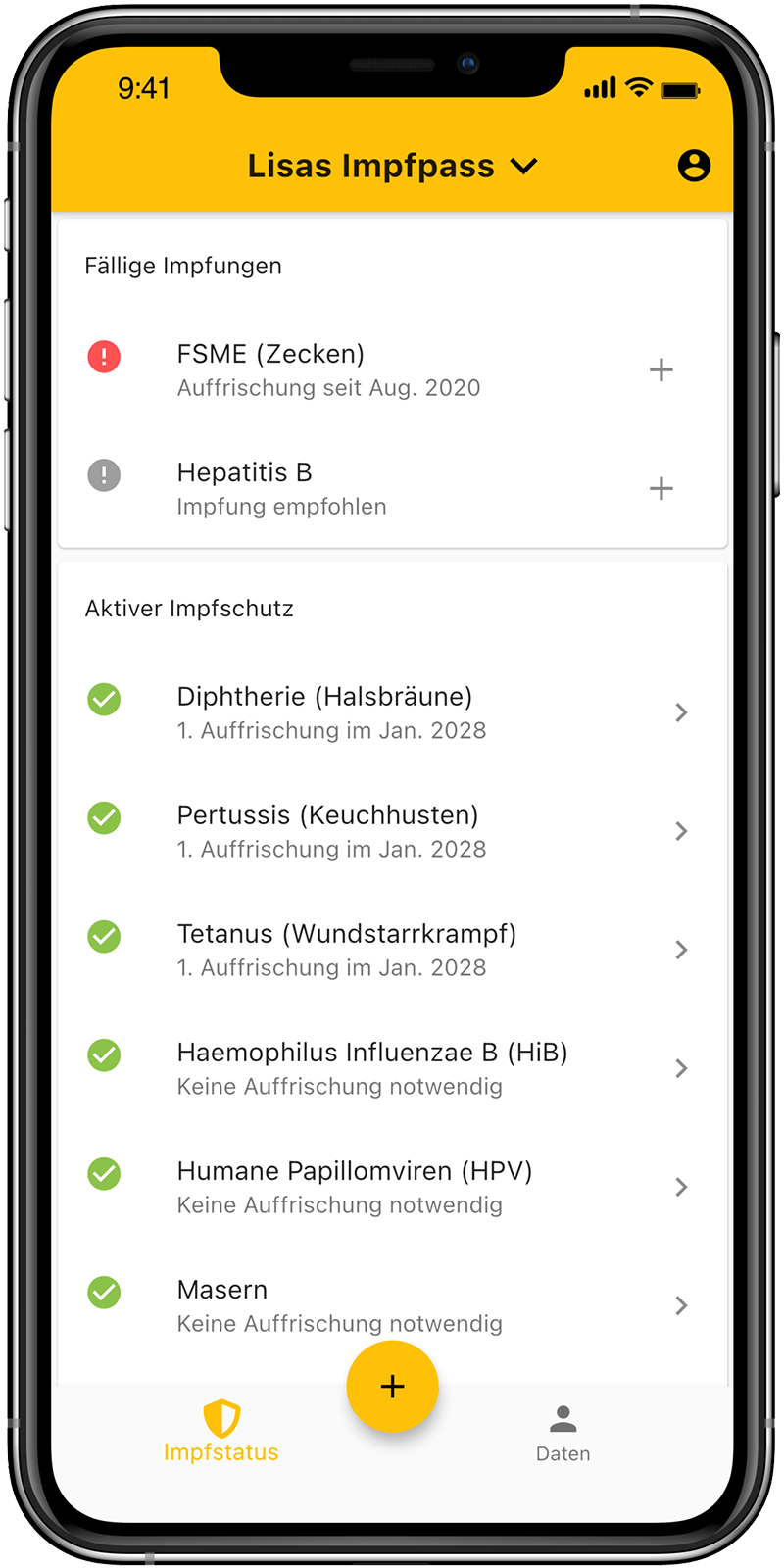
Task: Open Haemophilus Influenzae B (HiB) entry
Action: pos(392,1068)
